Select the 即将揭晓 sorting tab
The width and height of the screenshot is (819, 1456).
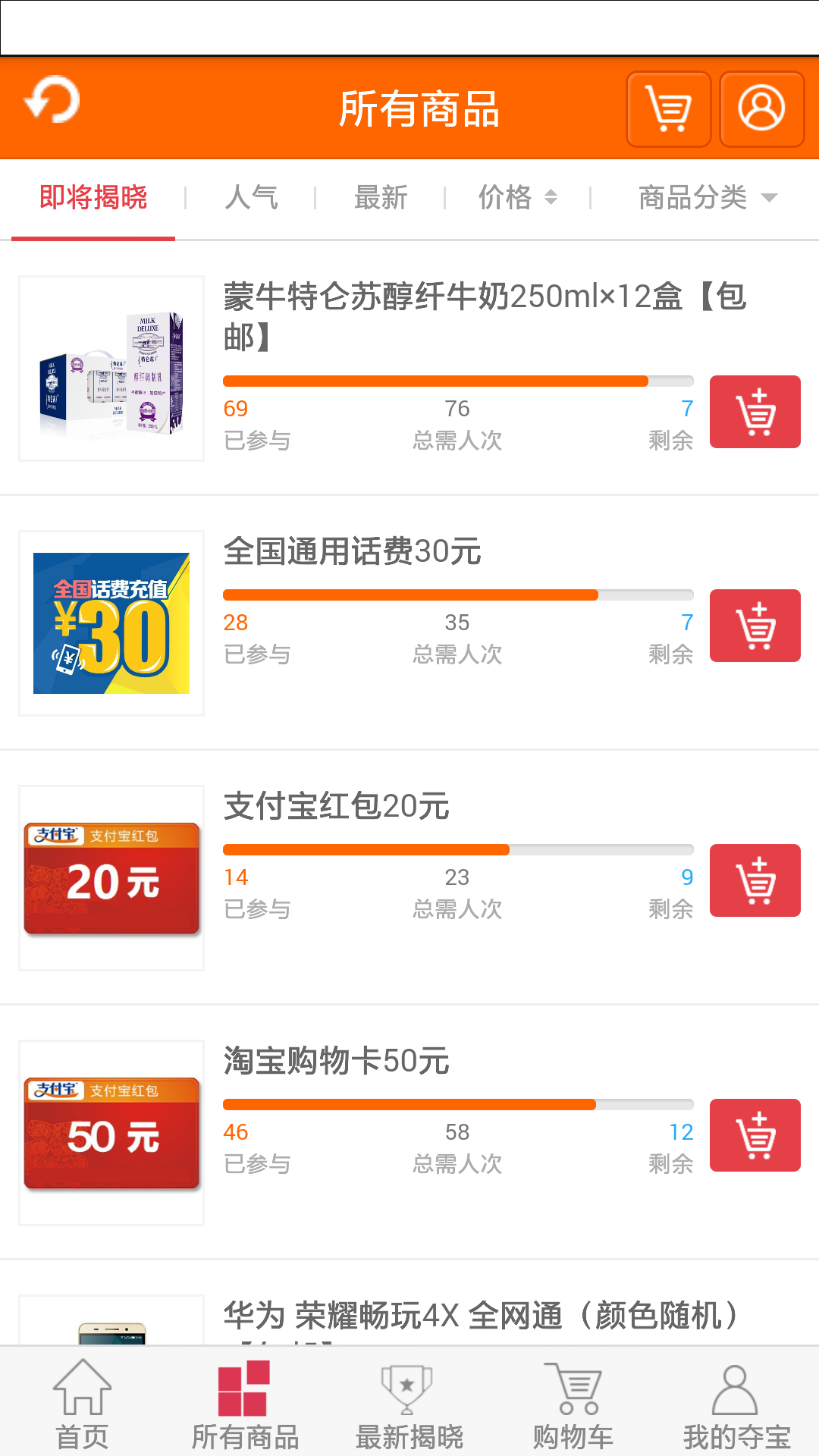click(x=93, y=198)
